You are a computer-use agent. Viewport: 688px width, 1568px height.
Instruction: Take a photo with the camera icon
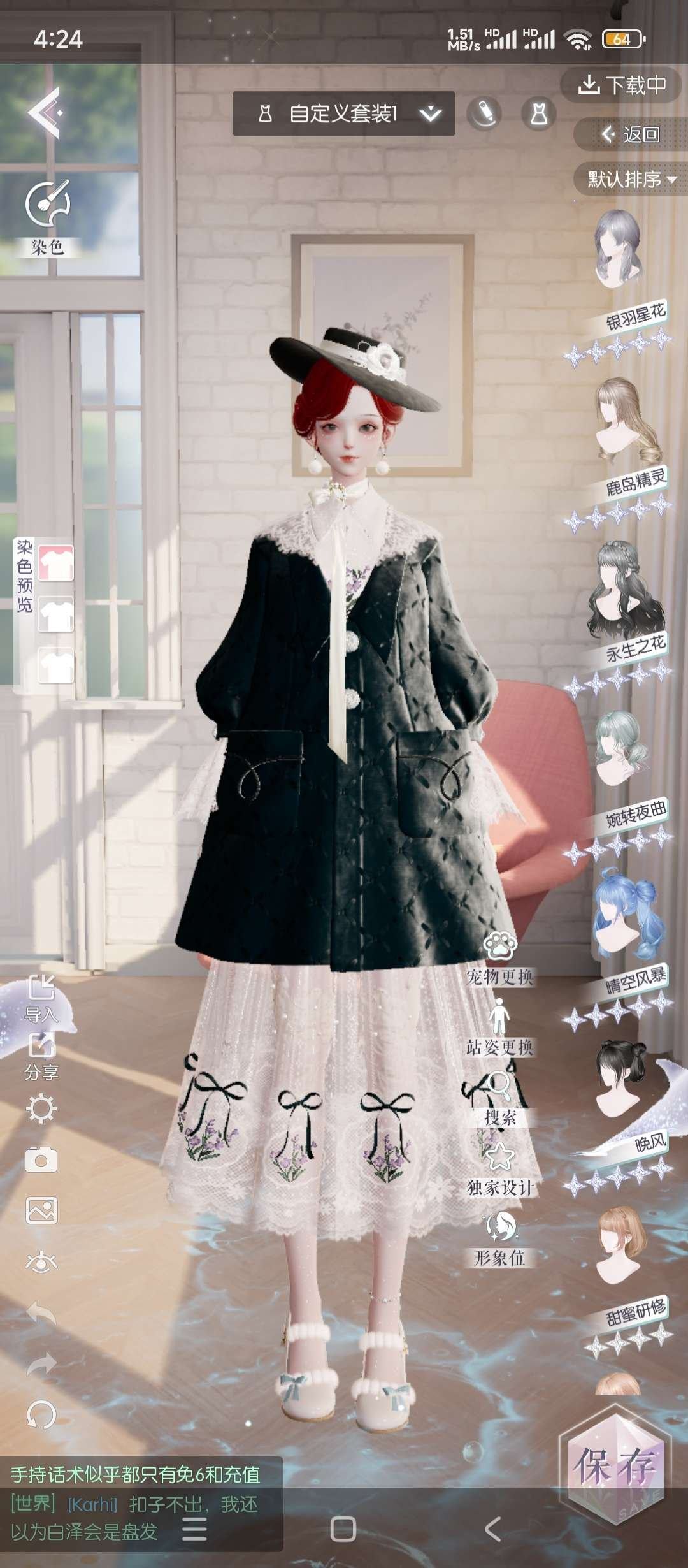pyautogui.click(x=41, y=1159)
